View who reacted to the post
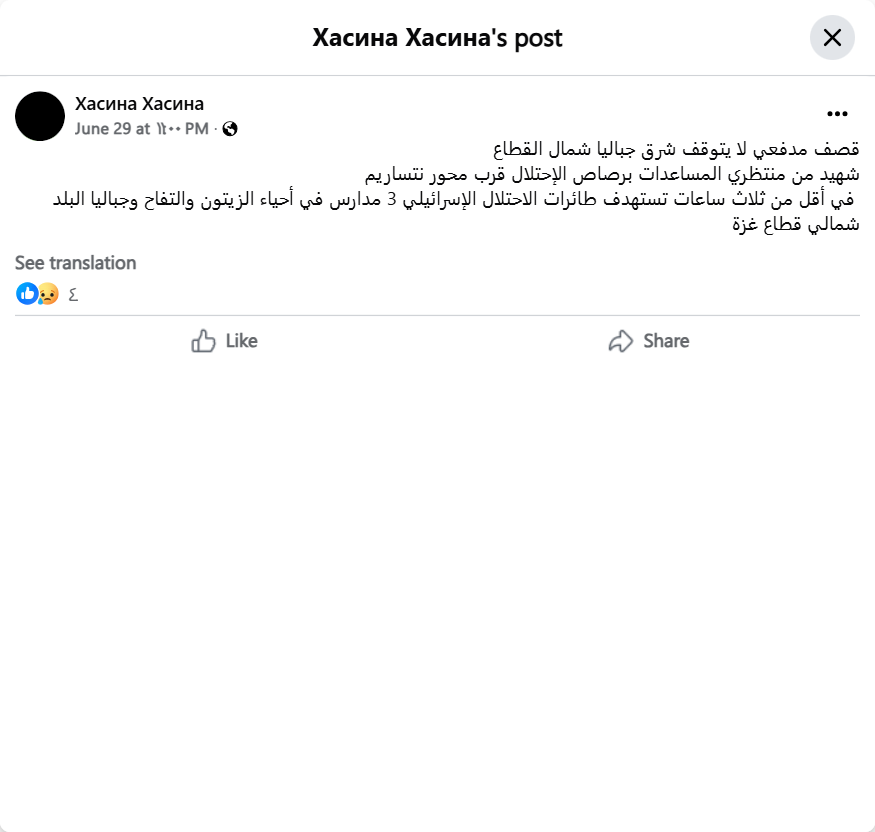The image size is (875, 832). (x=40, y=294)
